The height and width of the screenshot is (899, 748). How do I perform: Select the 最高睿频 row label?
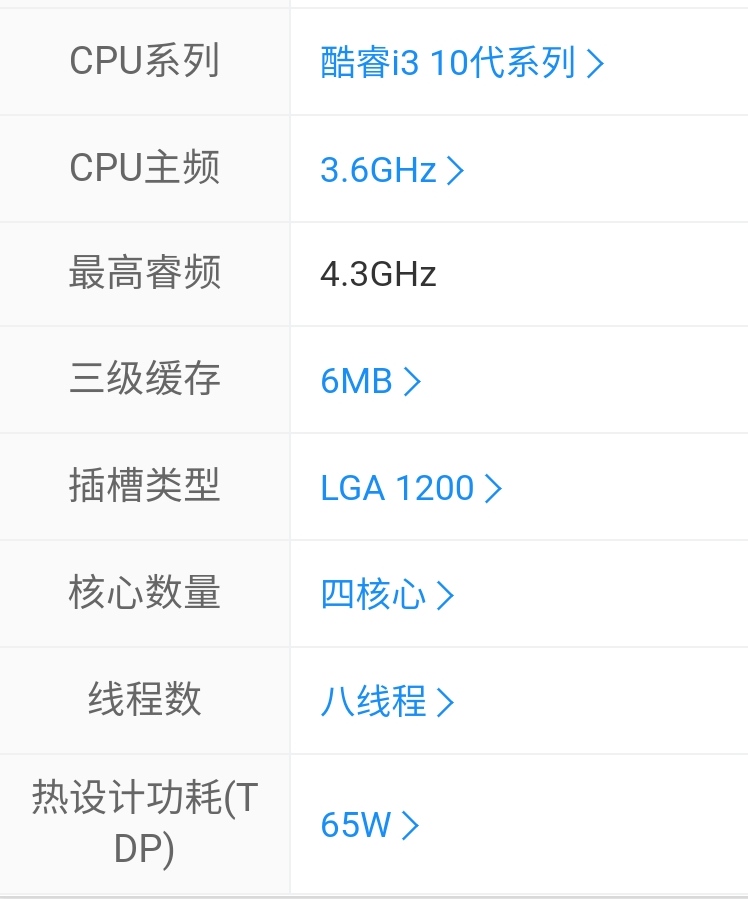tap(145, 273)
